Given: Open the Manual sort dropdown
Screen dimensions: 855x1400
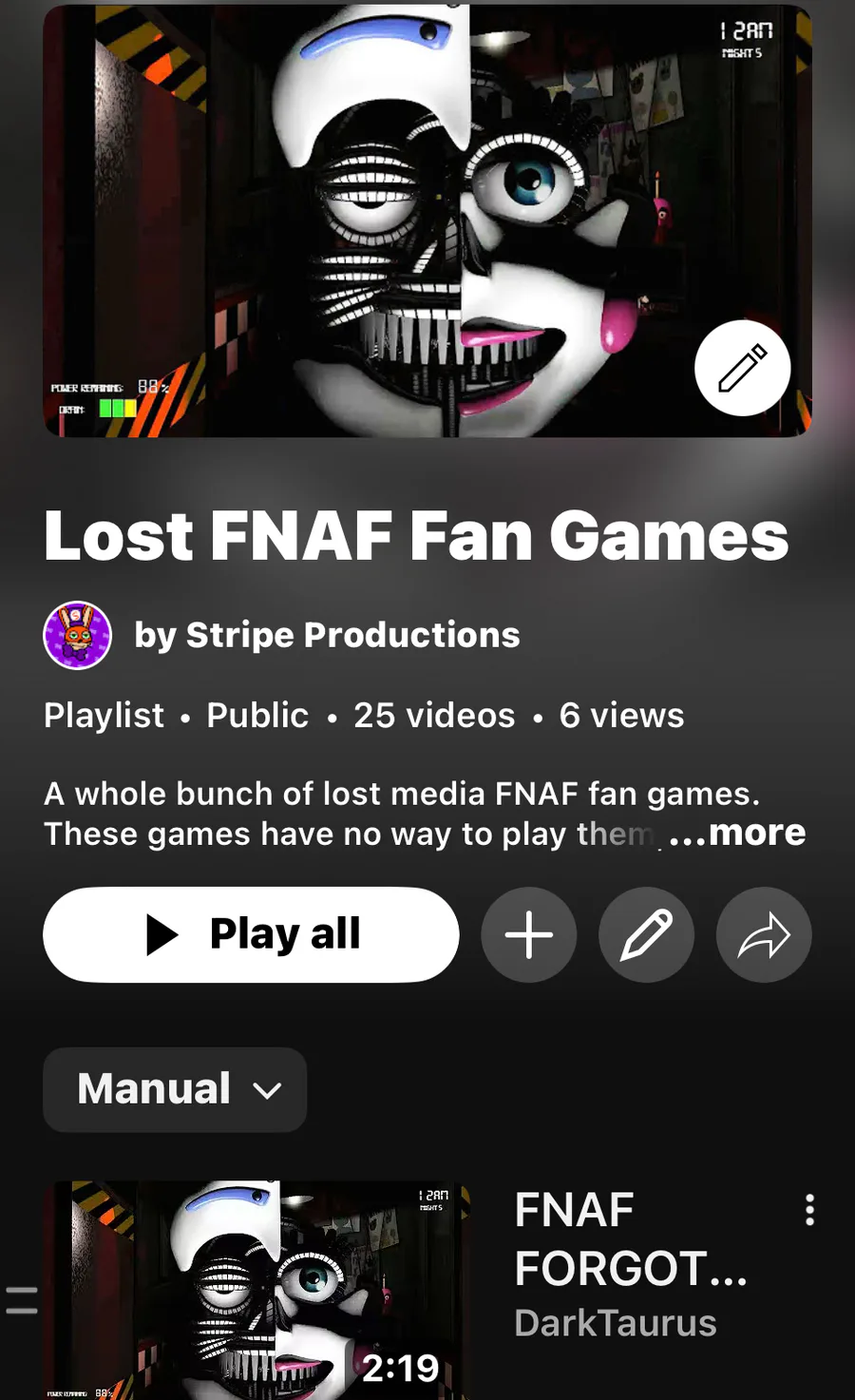Looking at the screenshot, I should tap(176, 1089).
